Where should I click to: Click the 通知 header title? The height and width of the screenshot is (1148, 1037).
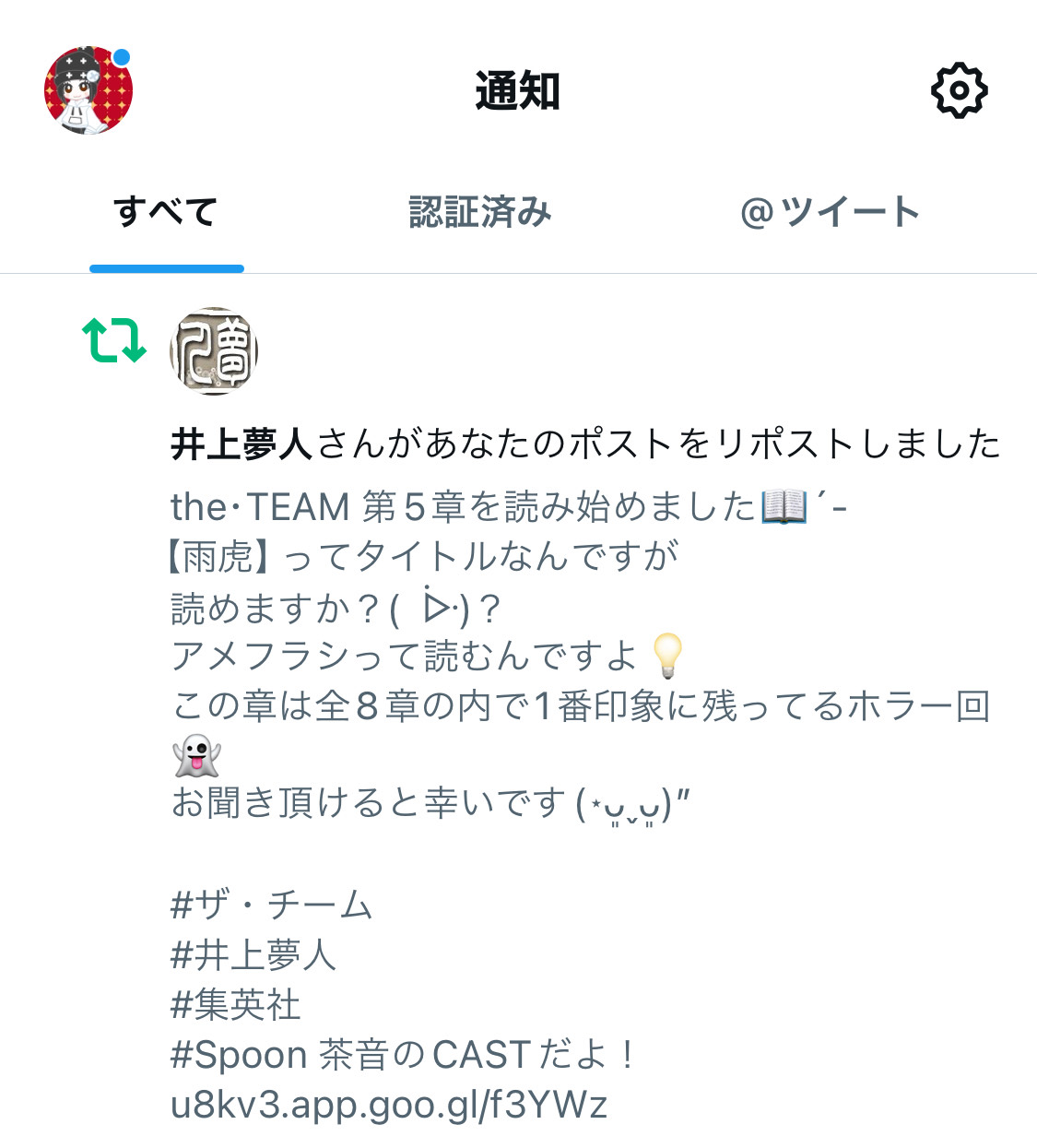pyautogui.click(x=517, y=89)
